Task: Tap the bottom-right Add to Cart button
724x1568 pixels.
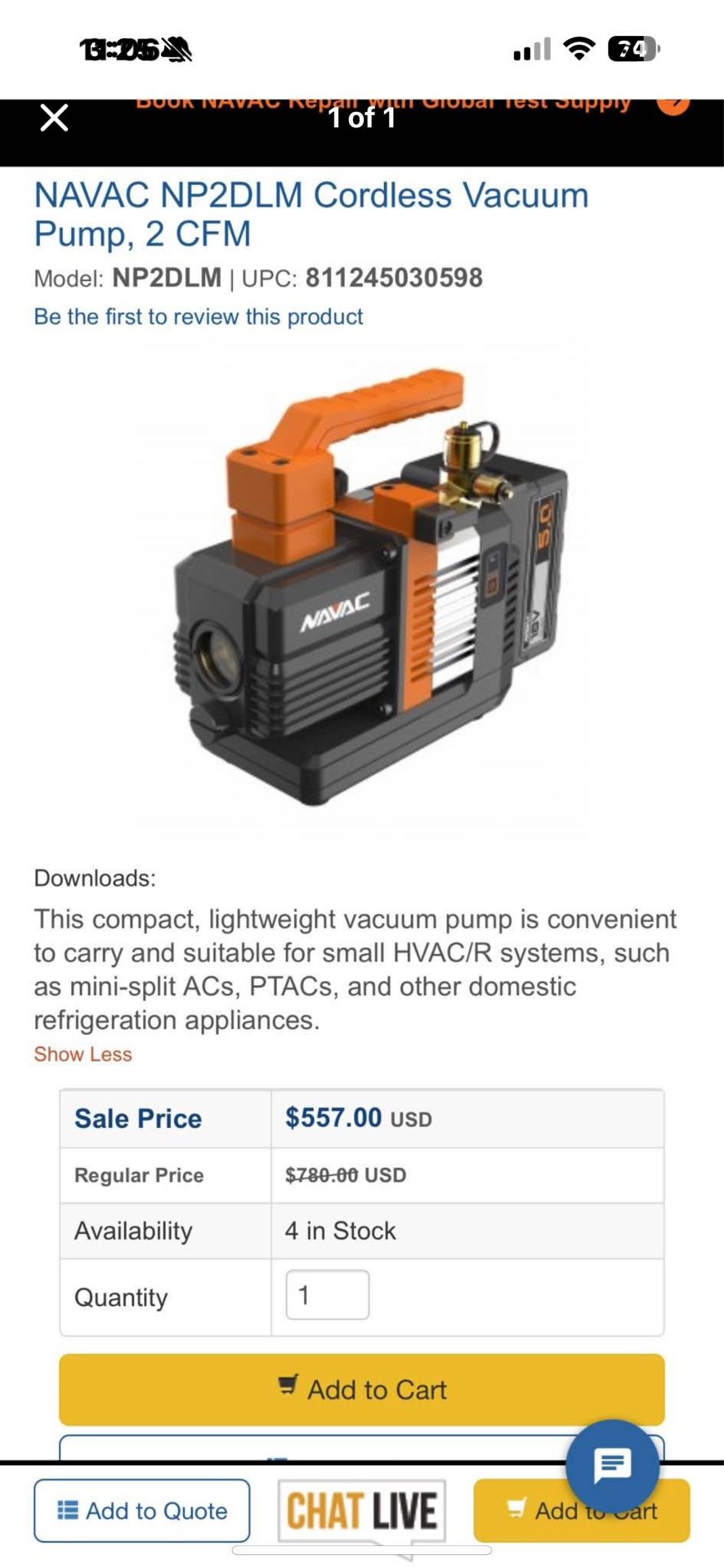Action: point(581,1510)
